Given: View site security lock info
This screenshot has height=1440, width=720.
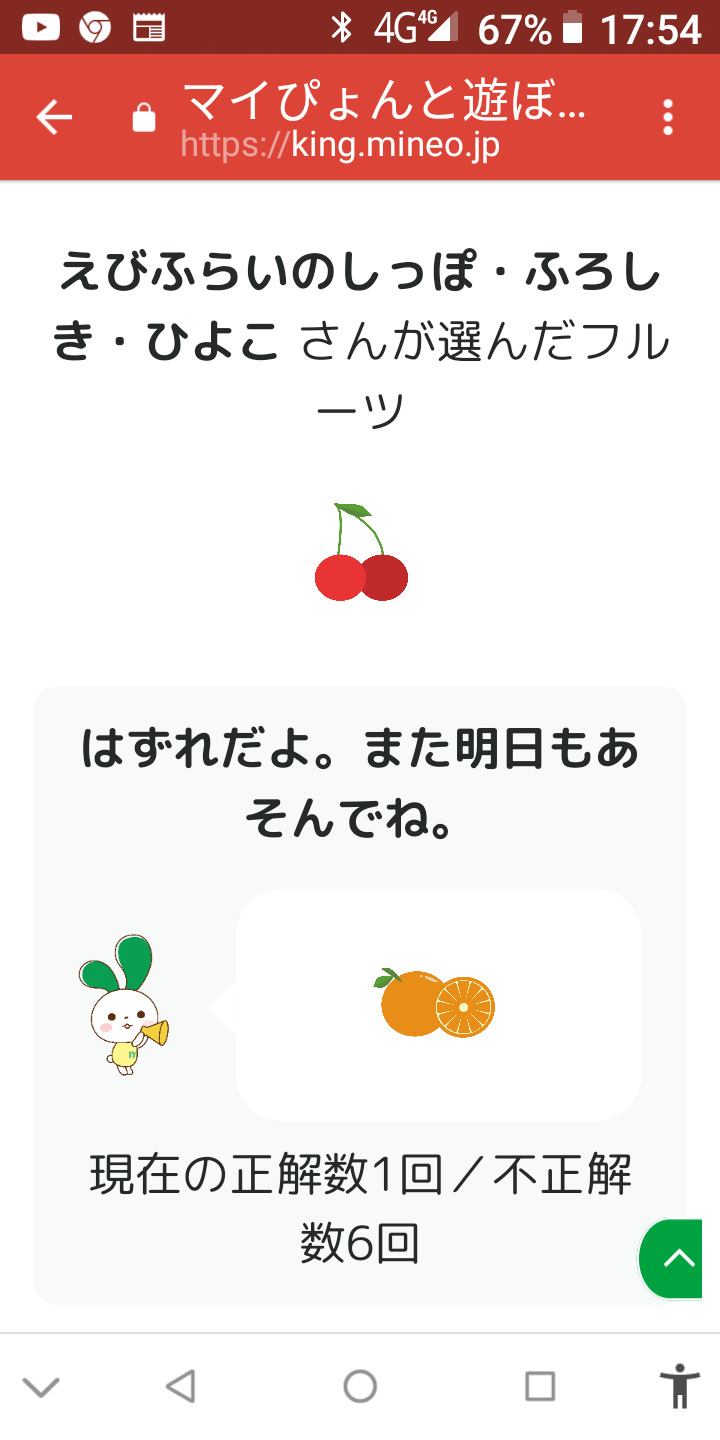Looking at the screenshot, I should pos(144,119).
